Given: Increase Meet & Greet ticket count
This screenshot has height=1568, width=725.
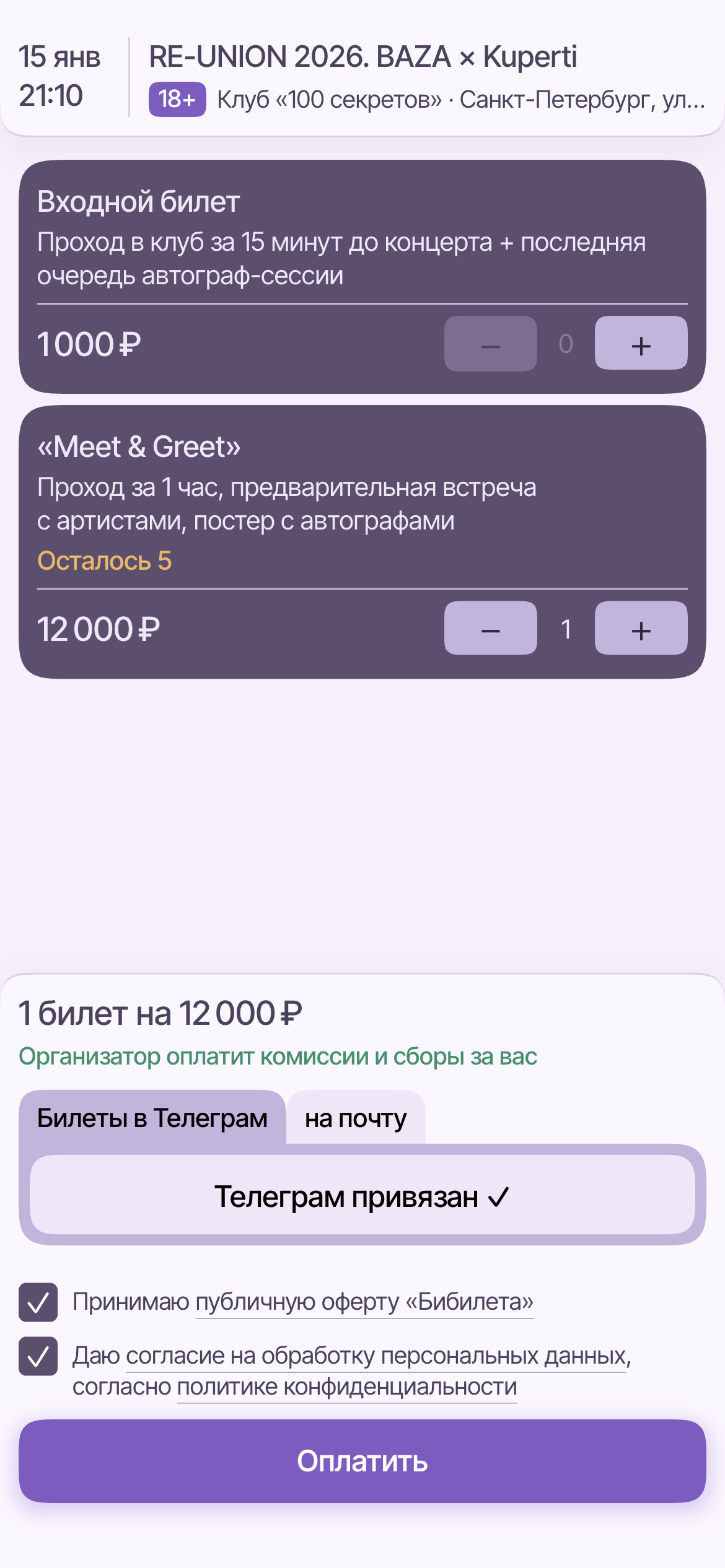Looking at the screenshot, I should coord(641,629).
